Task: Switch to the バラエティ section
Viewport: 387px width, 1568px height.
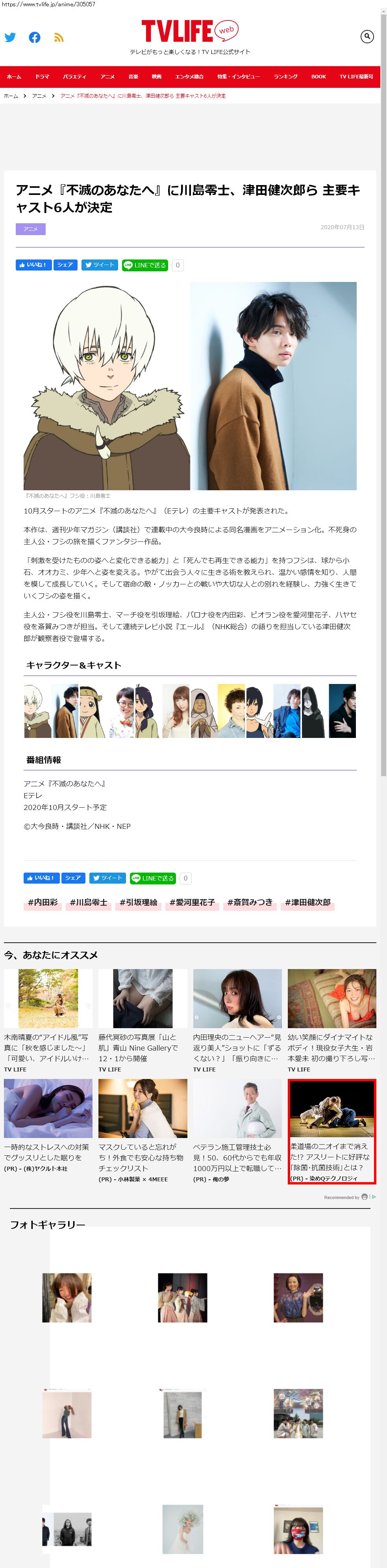Action: tap(74, 77)
